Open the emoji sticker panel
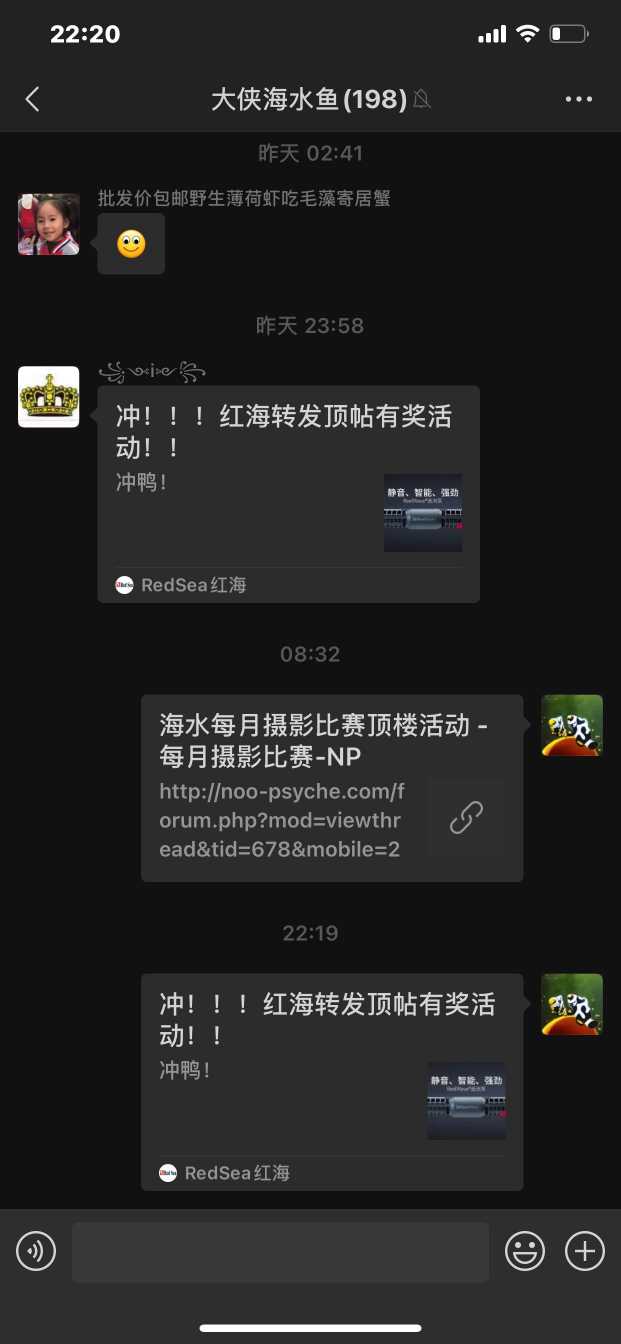Image resolution: width=621 pixels, height=1344 pixels. pyautogui.click(x=525, y=1251)
